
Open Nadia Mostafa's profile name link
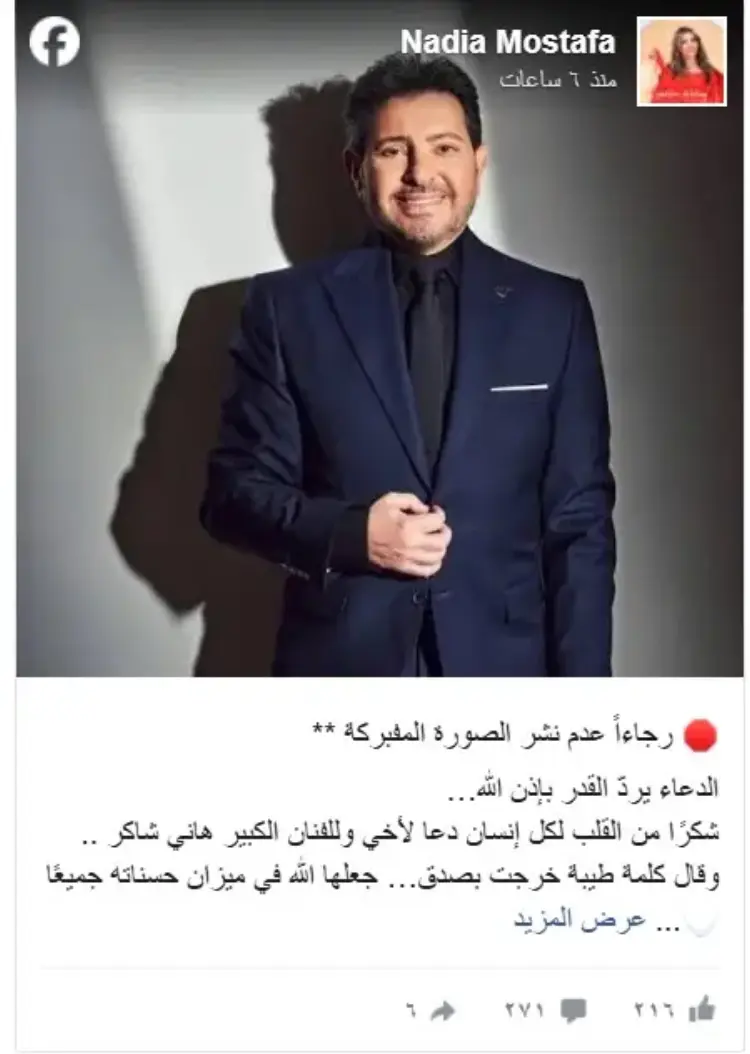507,42
